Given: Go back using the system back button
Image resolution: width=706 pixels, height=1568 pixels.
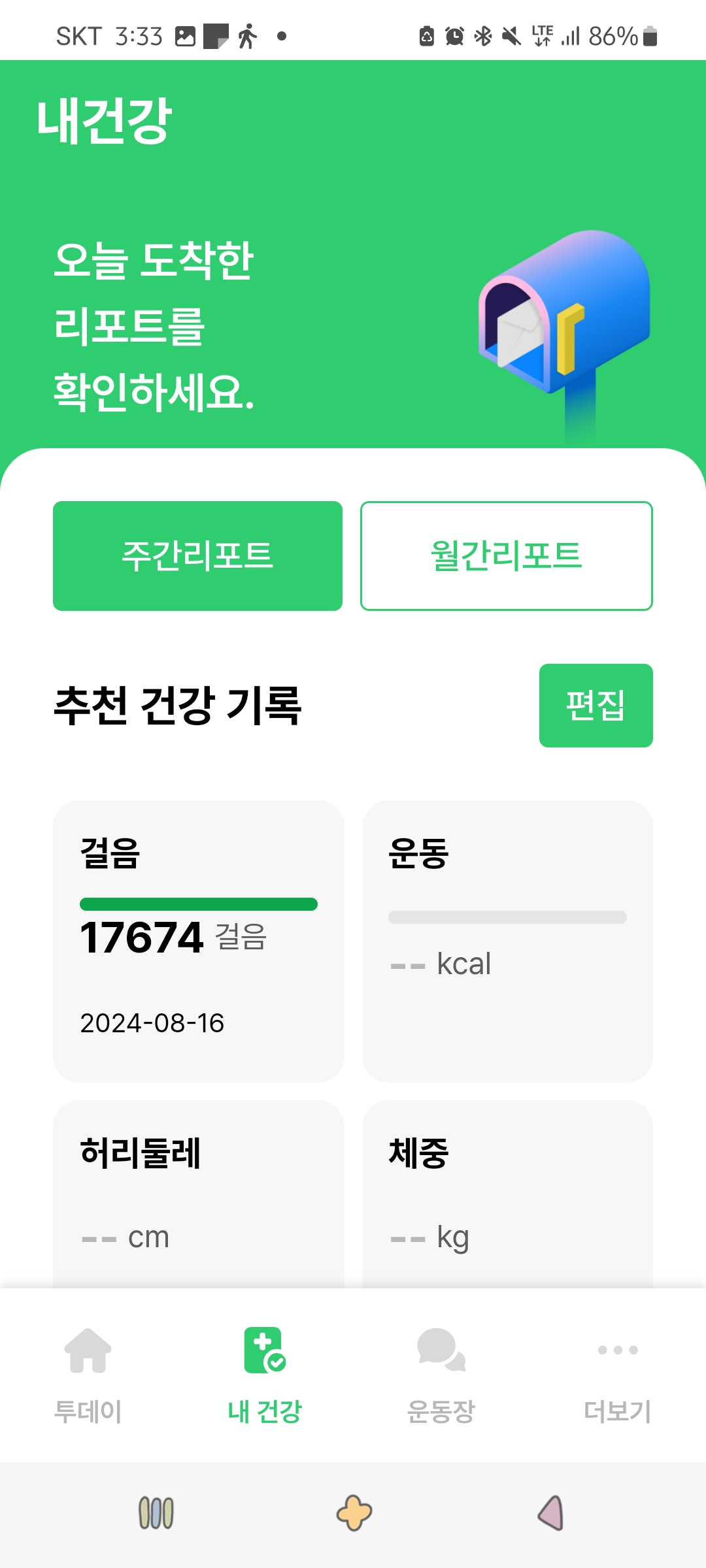Looking at the screenshot, I should coord(550,1513).
